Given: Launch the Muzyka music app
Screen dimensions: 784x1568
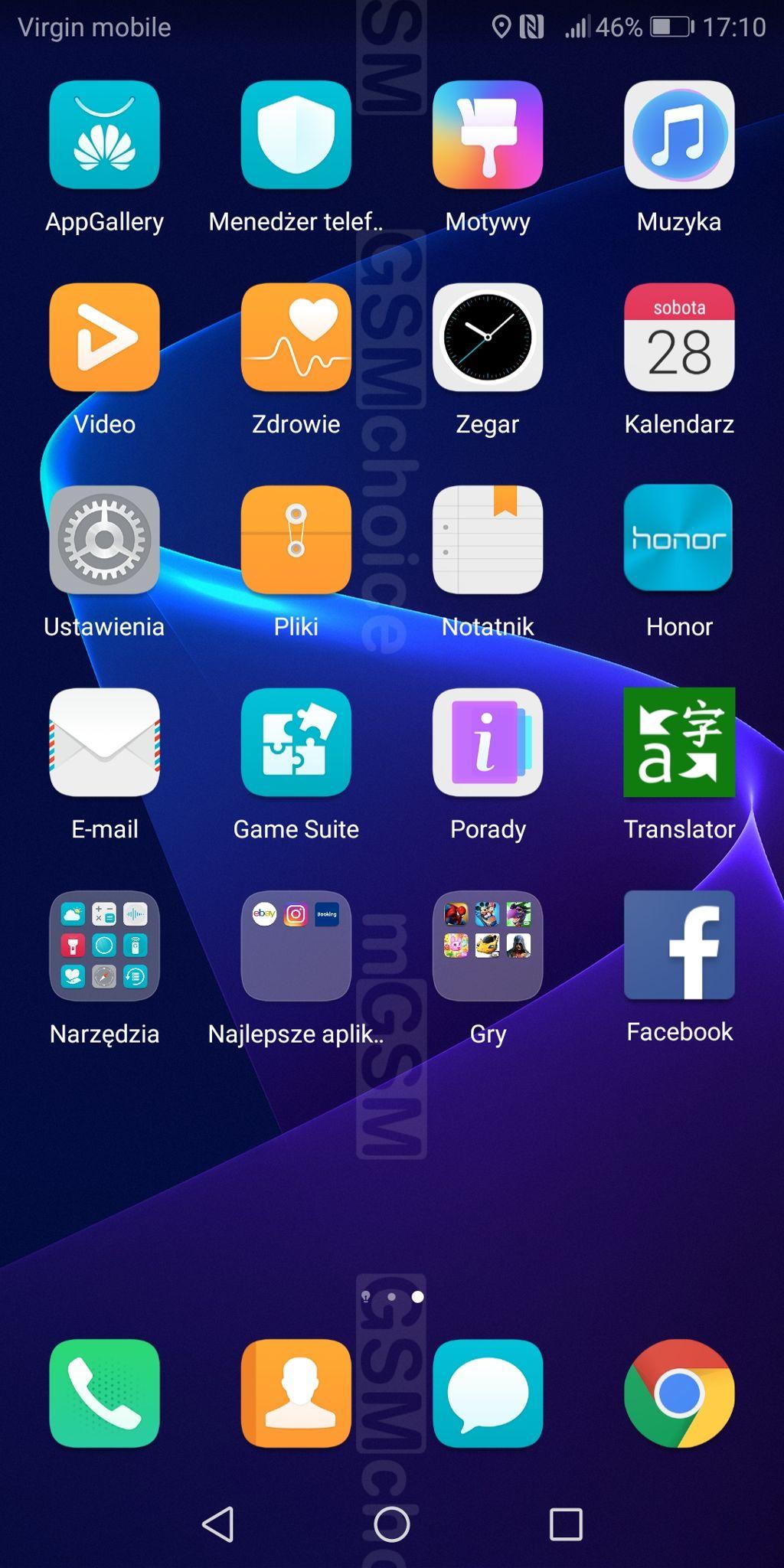Looking at the screenshot, I should tap(679, 135).
